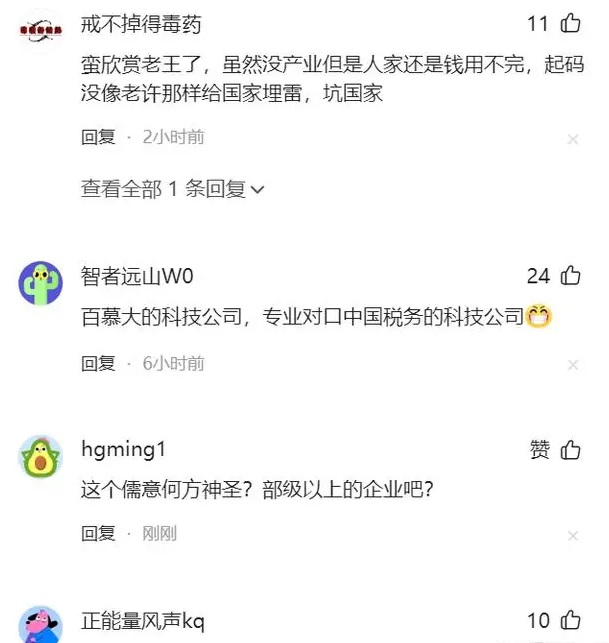Open 正能量风声kq's profile avatar
Screen dimensions: 609x643
click(x=41, y=625)
